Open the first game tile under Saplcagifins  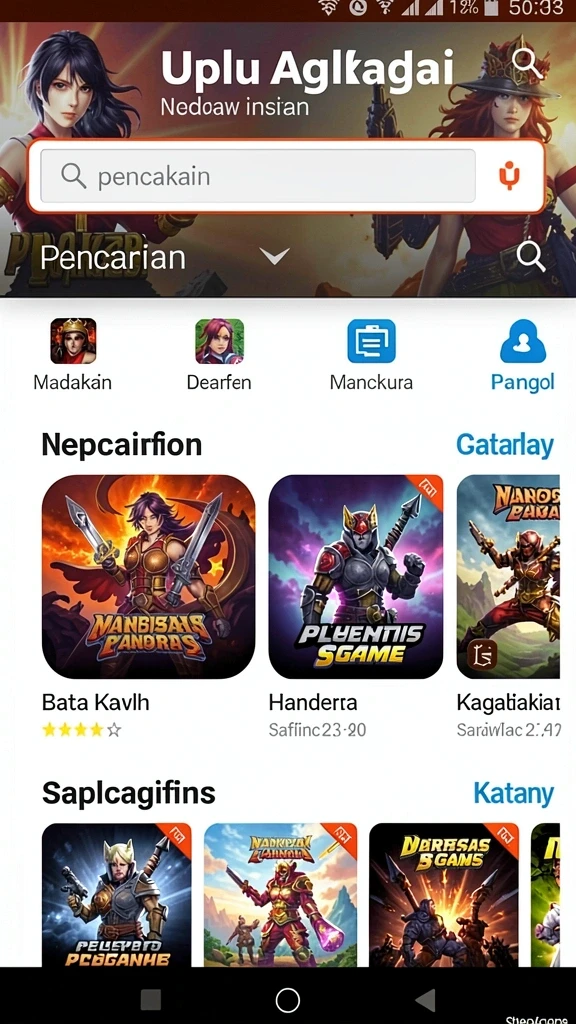pos(117,895)
